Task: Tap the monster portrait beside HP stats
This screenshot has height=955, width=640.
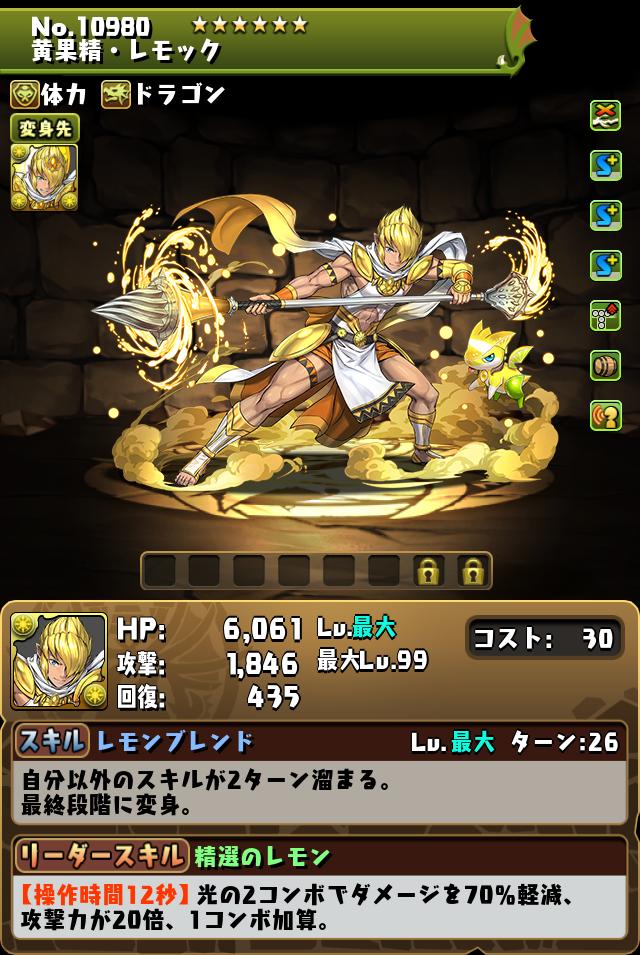Action: pos(58,660)
